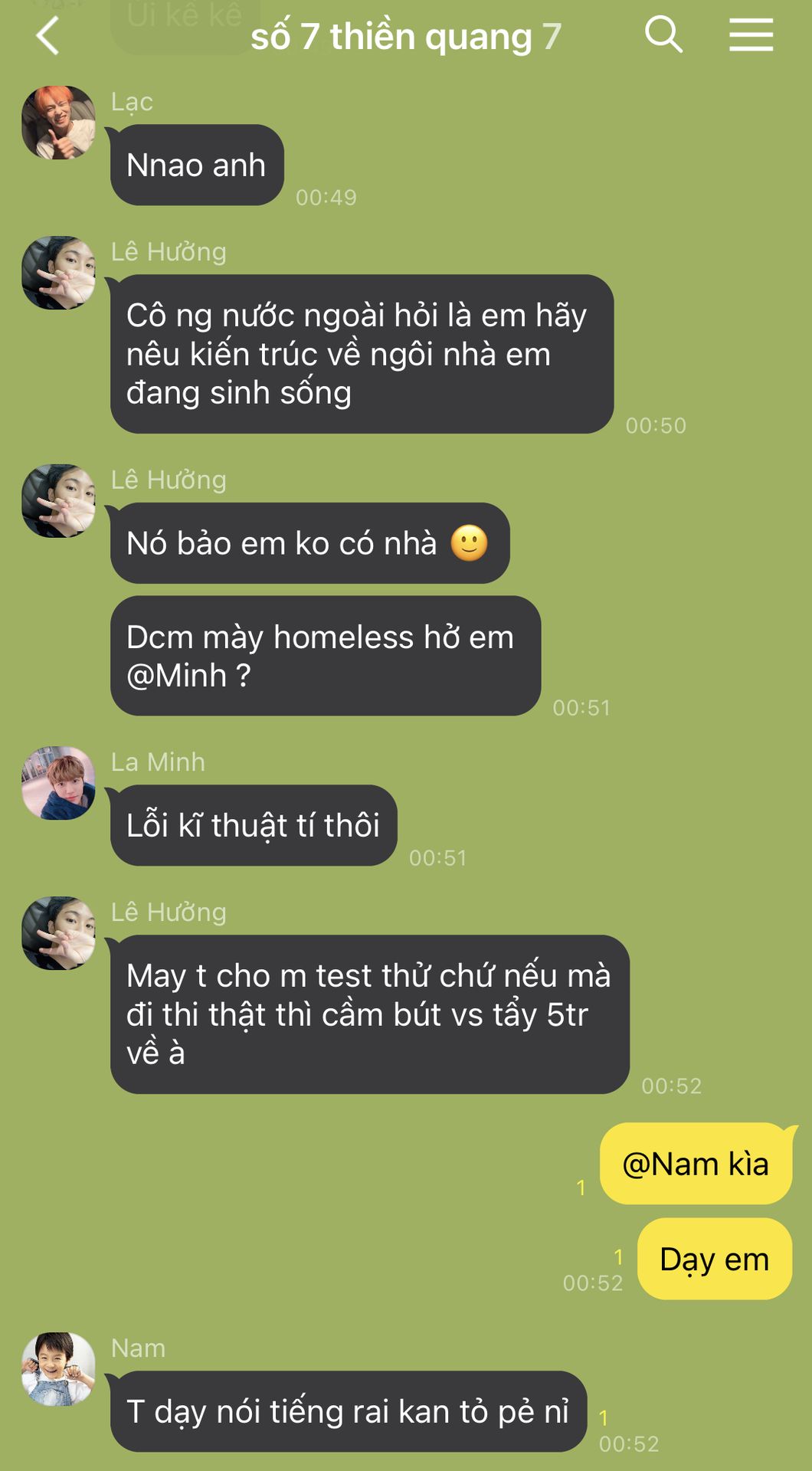Open Lạc's profile picture

pos(58,123)
